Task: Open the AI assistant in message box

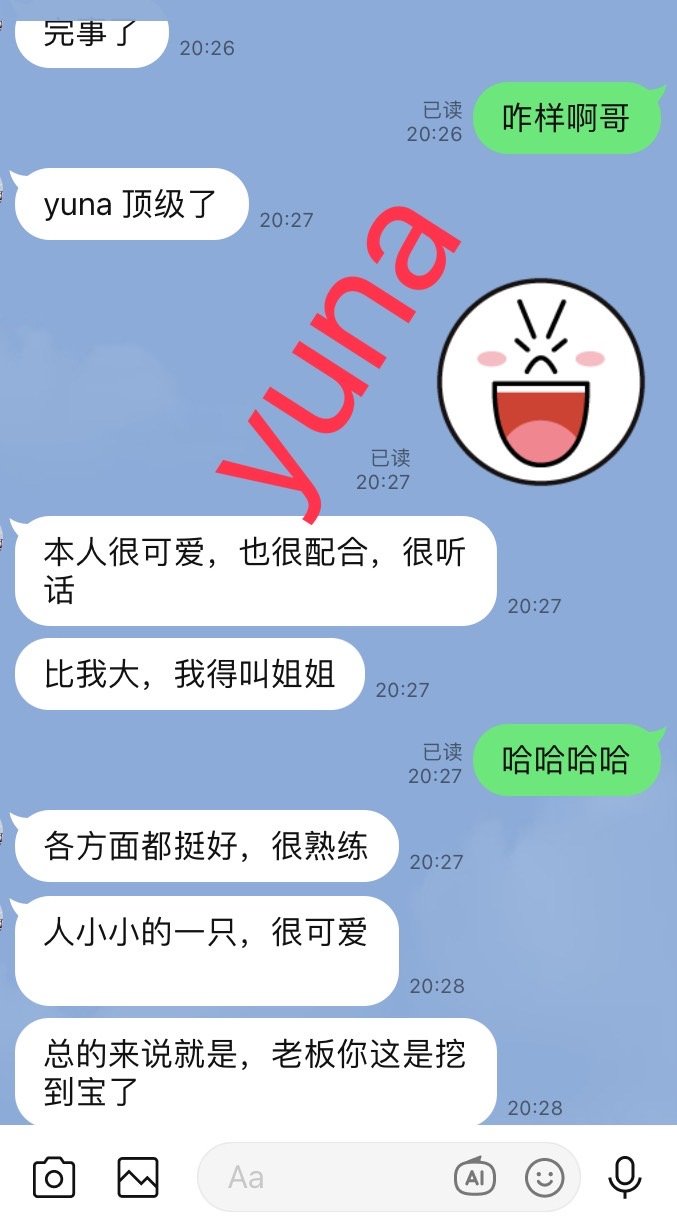Action: 475,1177
